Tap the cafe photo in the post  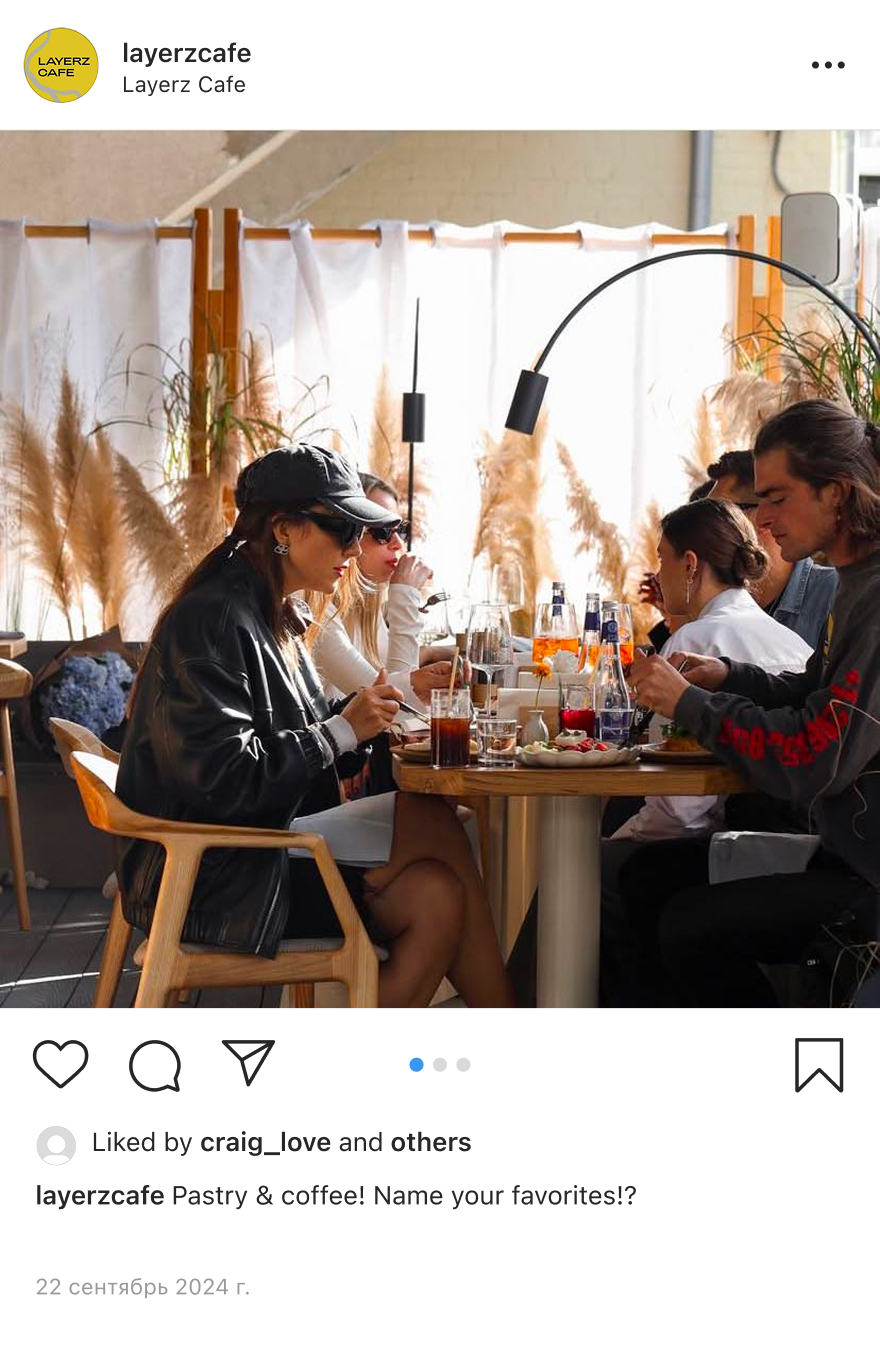pos(440,568)
